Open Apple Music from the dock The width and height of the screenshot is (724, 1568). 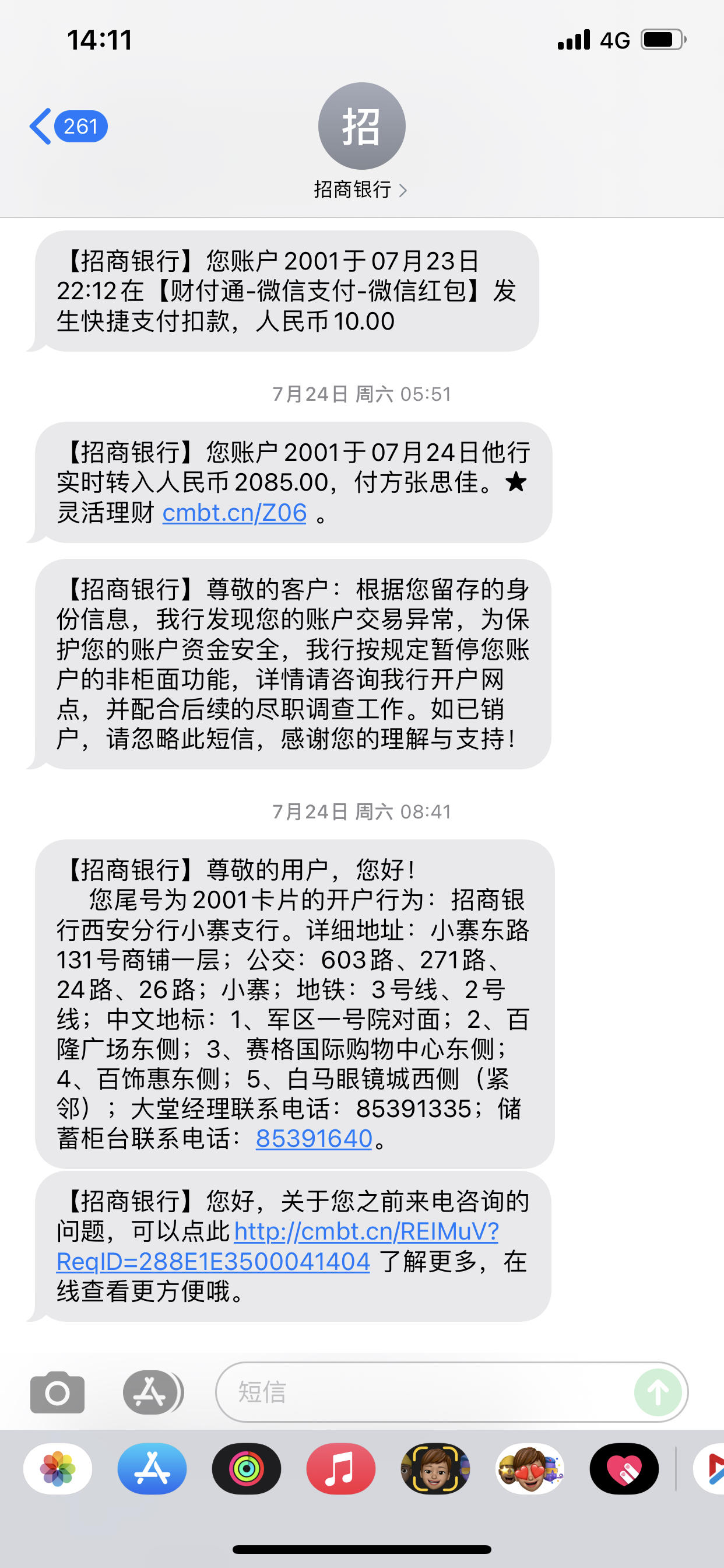click(342, 1469)
